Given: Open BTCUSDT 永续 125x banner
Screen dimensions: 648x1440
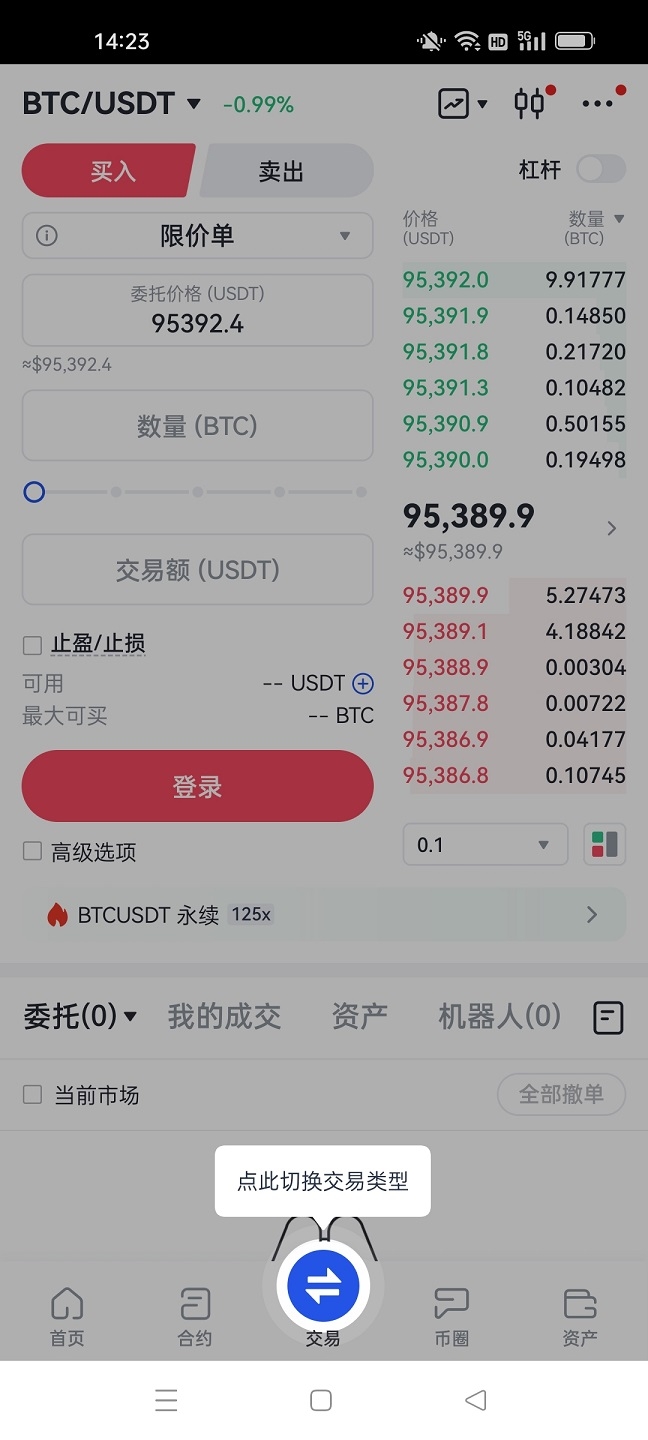Looking at the screenshot, I should [324, 914].
